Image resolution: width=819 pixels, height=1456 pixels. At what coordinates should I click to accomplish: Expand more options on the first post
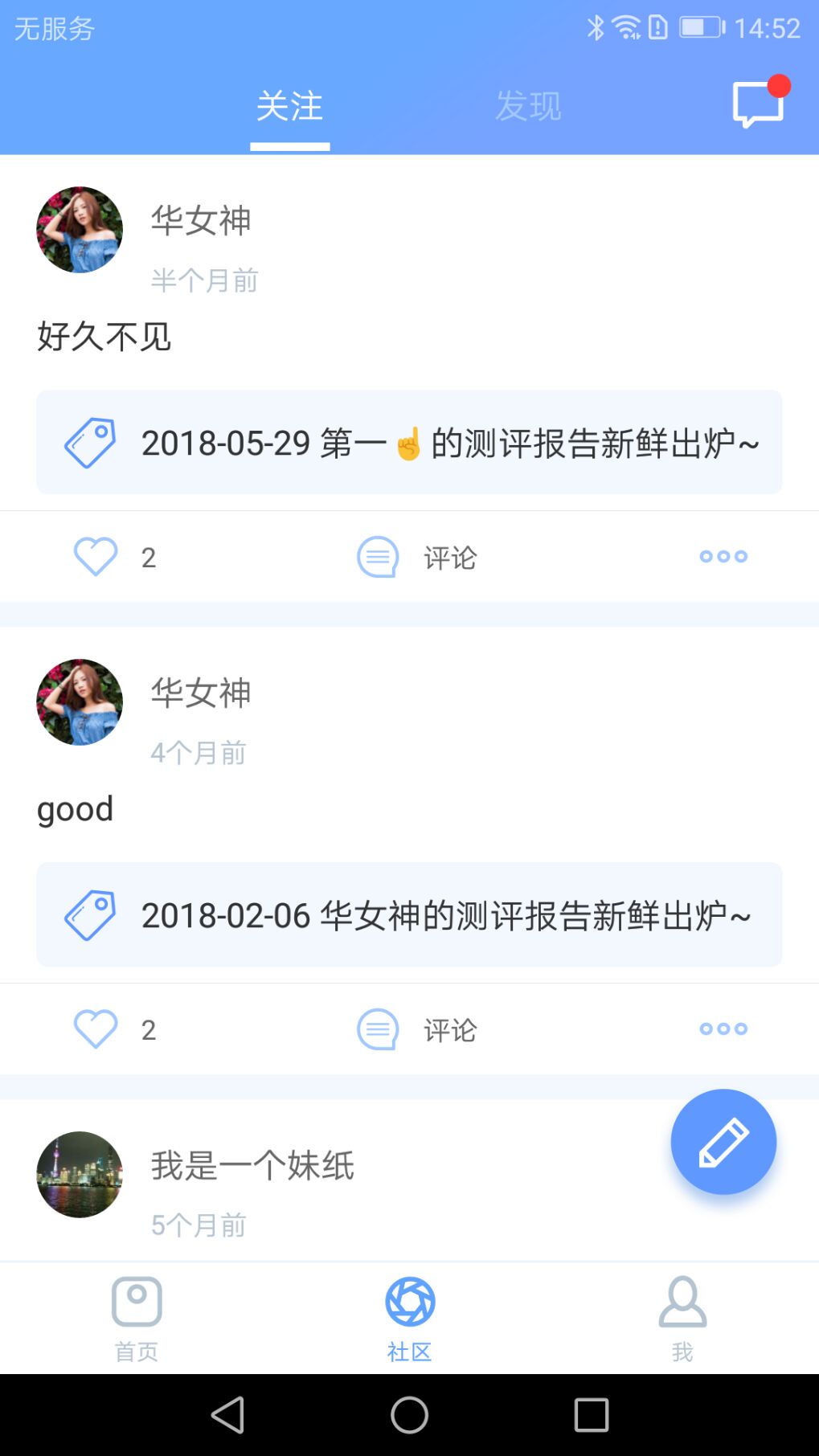pyautogui.click(x=723, y=557)
